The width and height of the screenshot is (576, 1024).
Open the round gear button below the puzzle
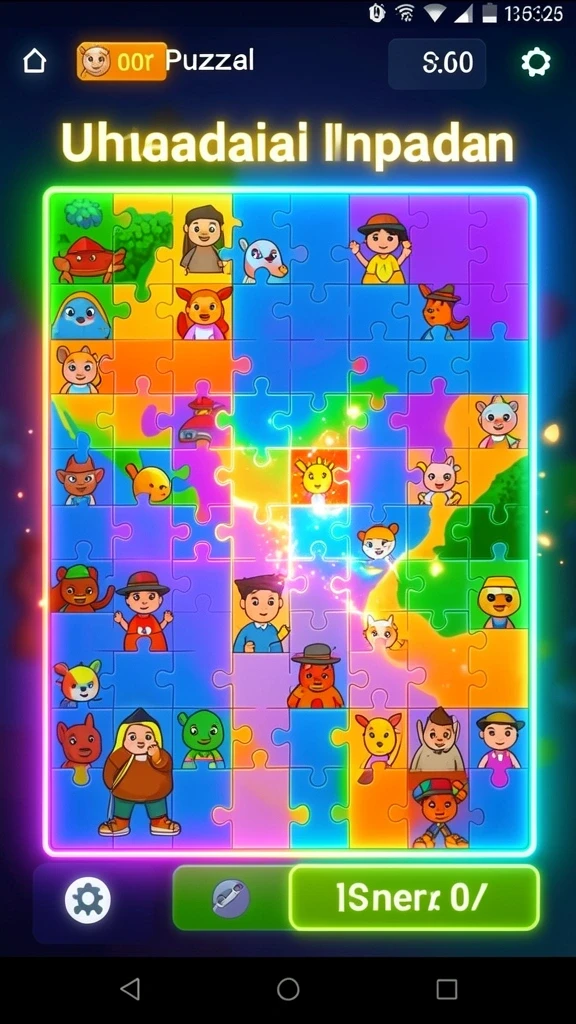coord(88,901)
